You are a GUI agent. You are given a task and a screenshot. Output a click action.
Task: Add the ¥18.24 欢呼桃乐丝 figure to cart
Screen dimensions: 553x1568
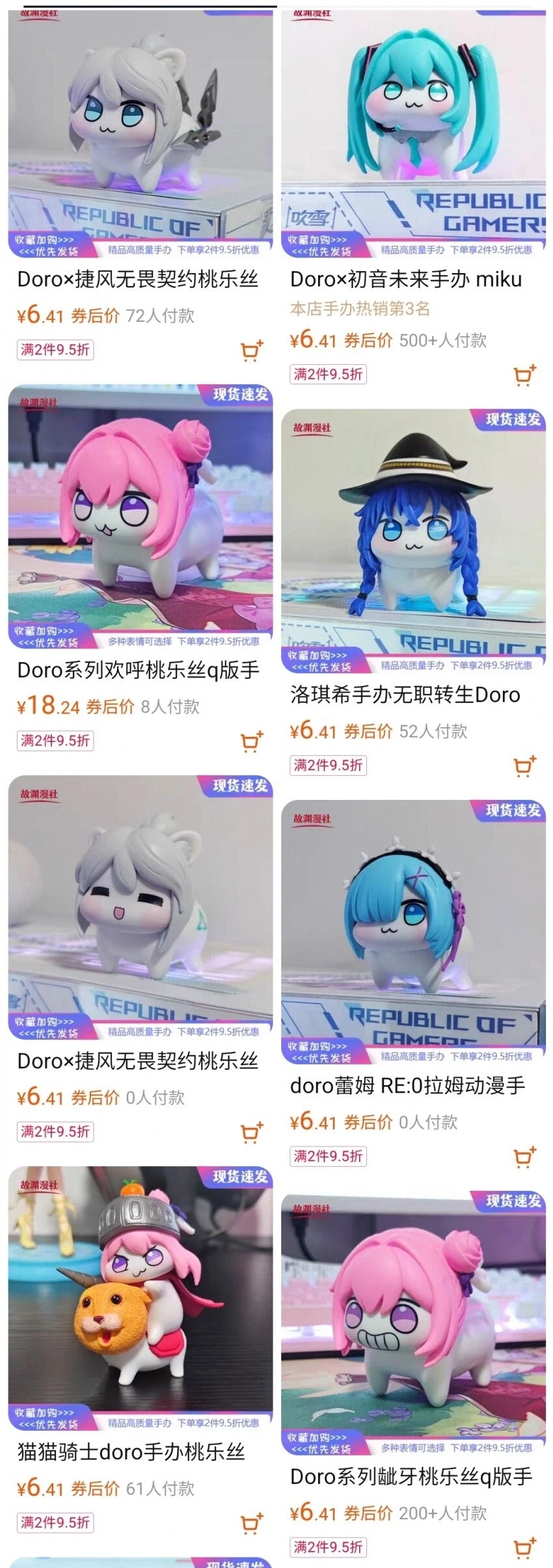(254, 739)
